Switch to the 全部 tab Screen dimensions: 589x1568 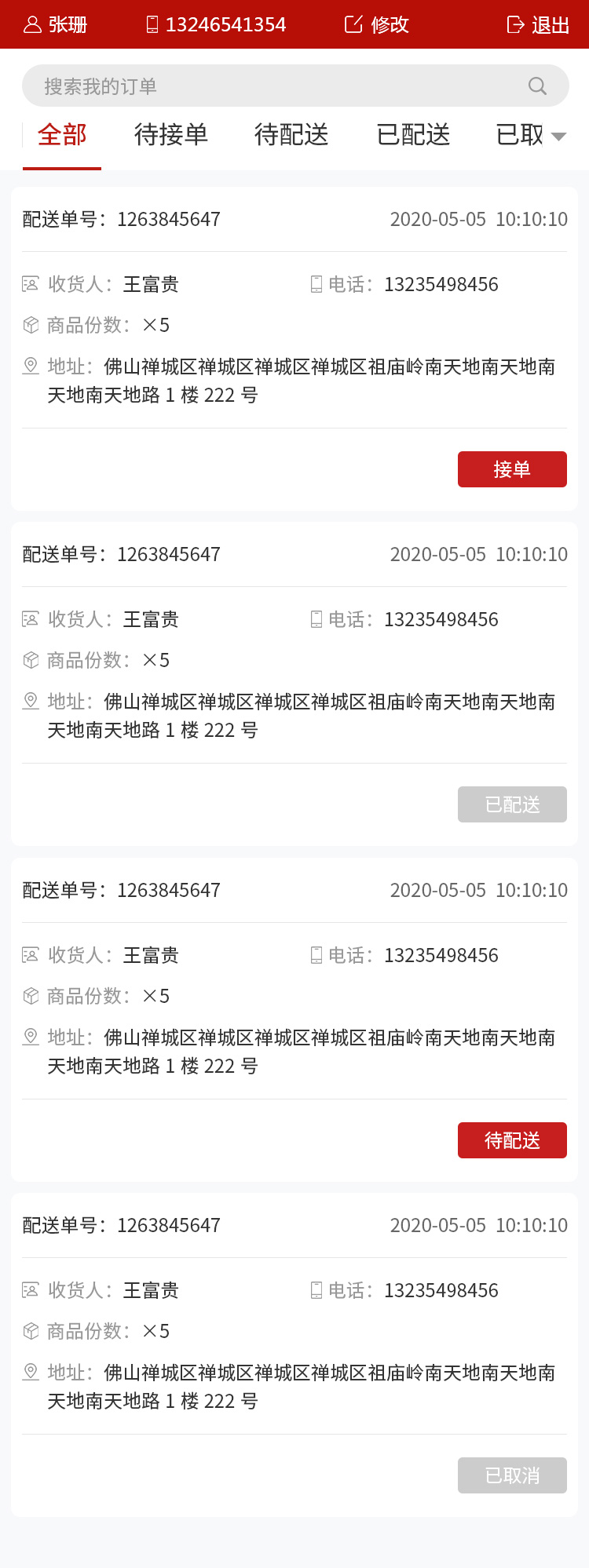(x=62, y=135)
